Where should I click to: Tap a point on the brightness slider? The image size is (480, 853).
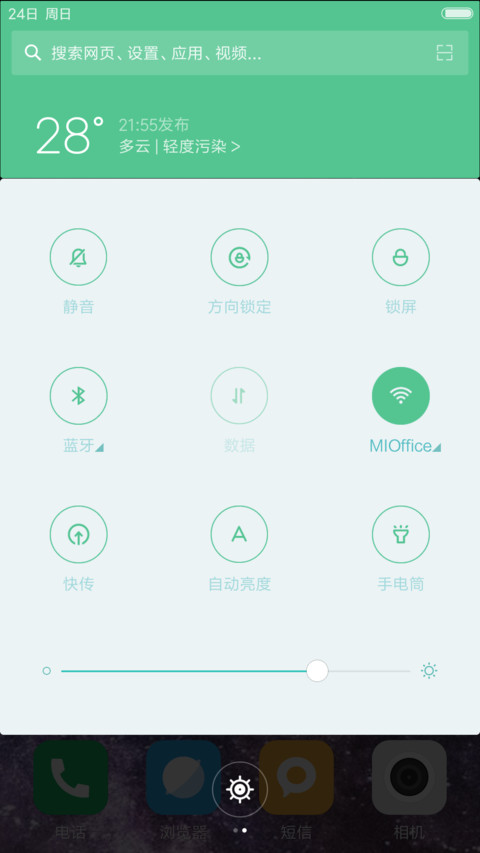coord(235,671)
